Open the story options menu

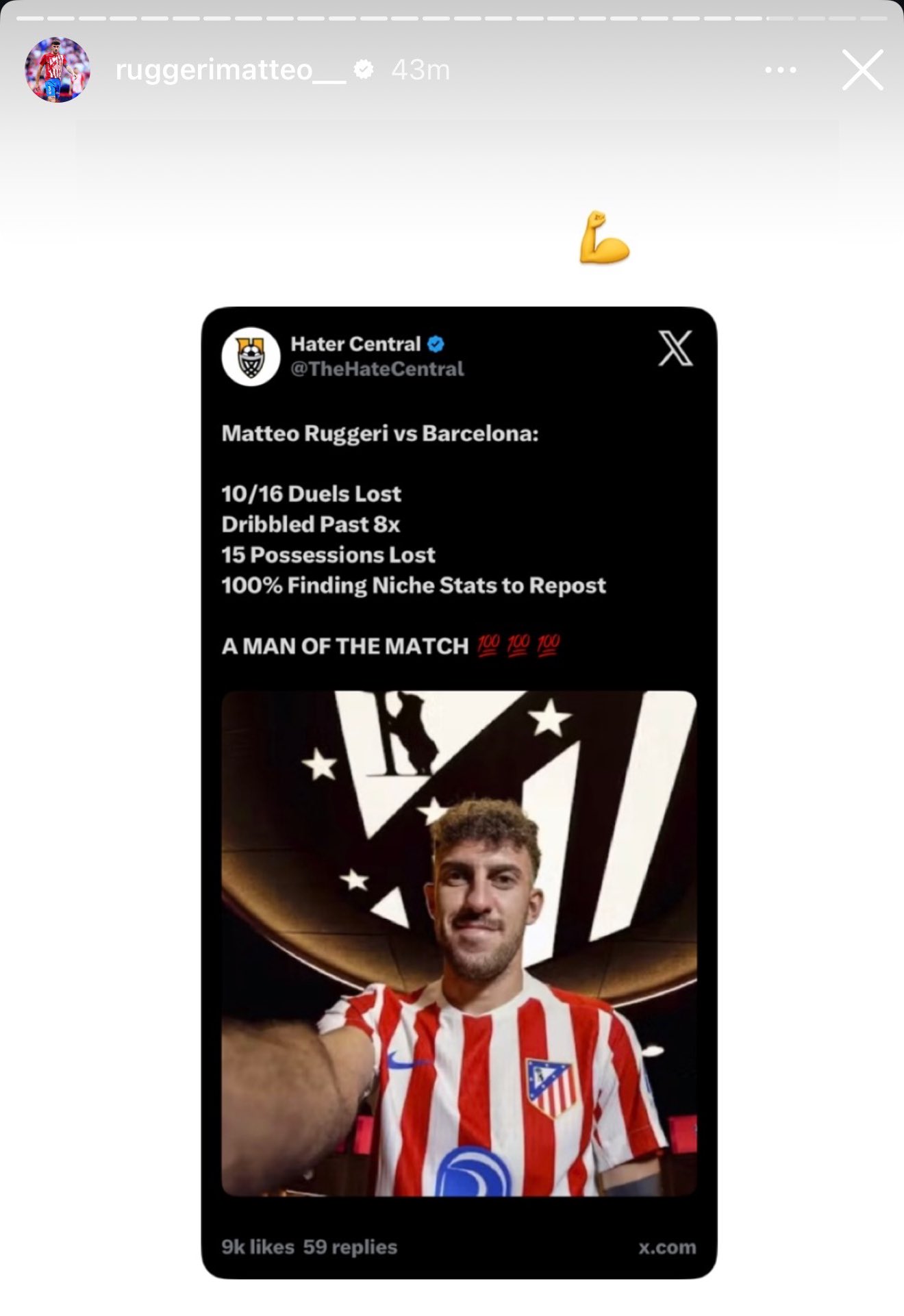click(780, 70)
